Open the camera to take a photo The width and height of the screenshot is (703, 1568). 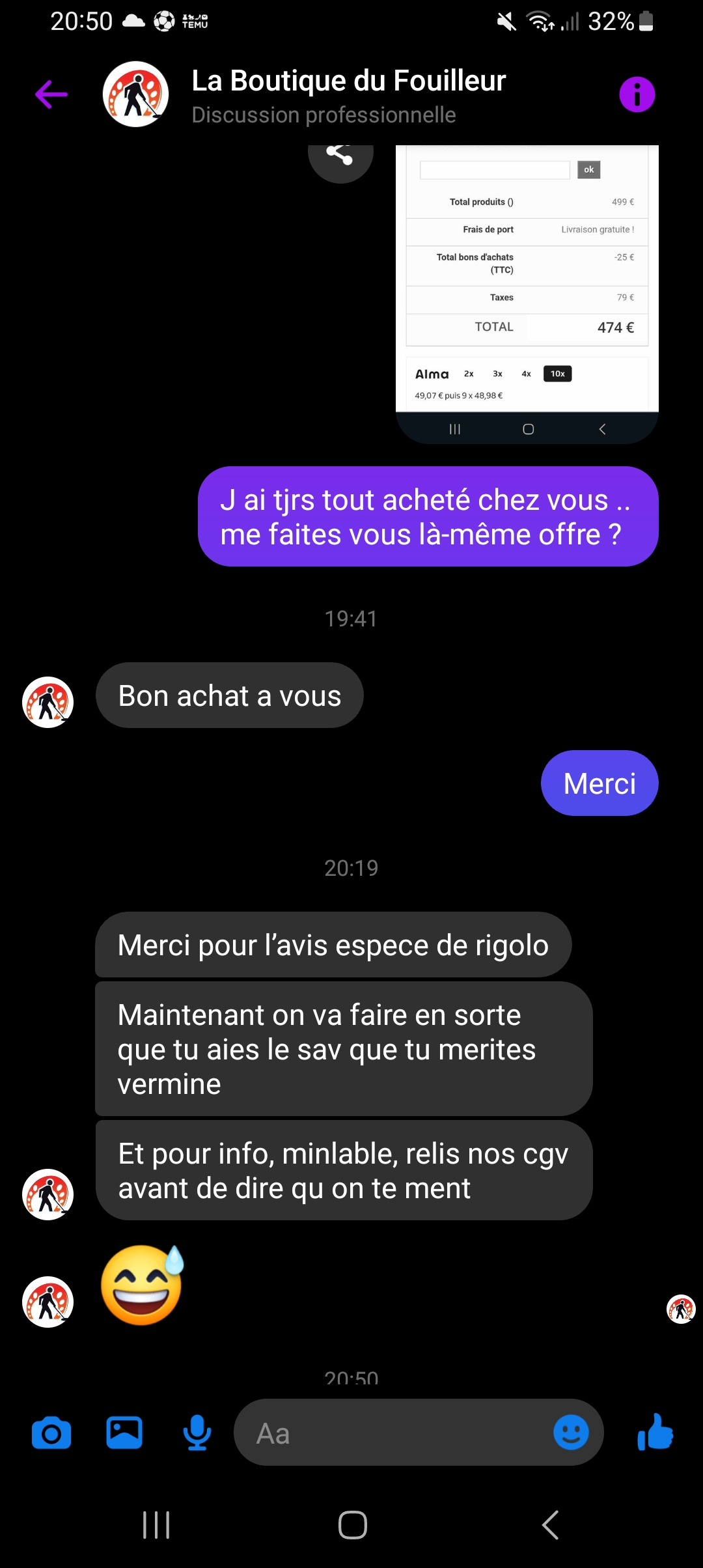coord(51,1433)
